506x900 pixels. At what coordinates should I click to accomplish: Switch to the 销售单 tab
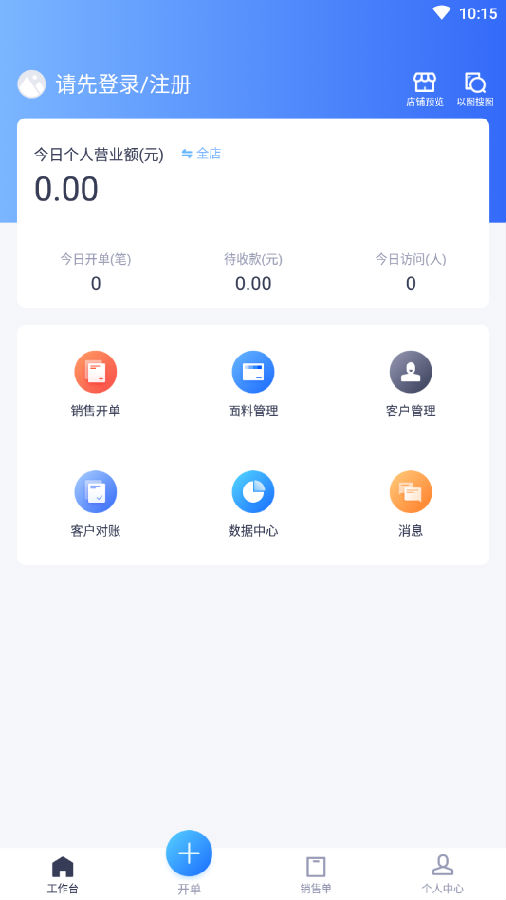316,875
